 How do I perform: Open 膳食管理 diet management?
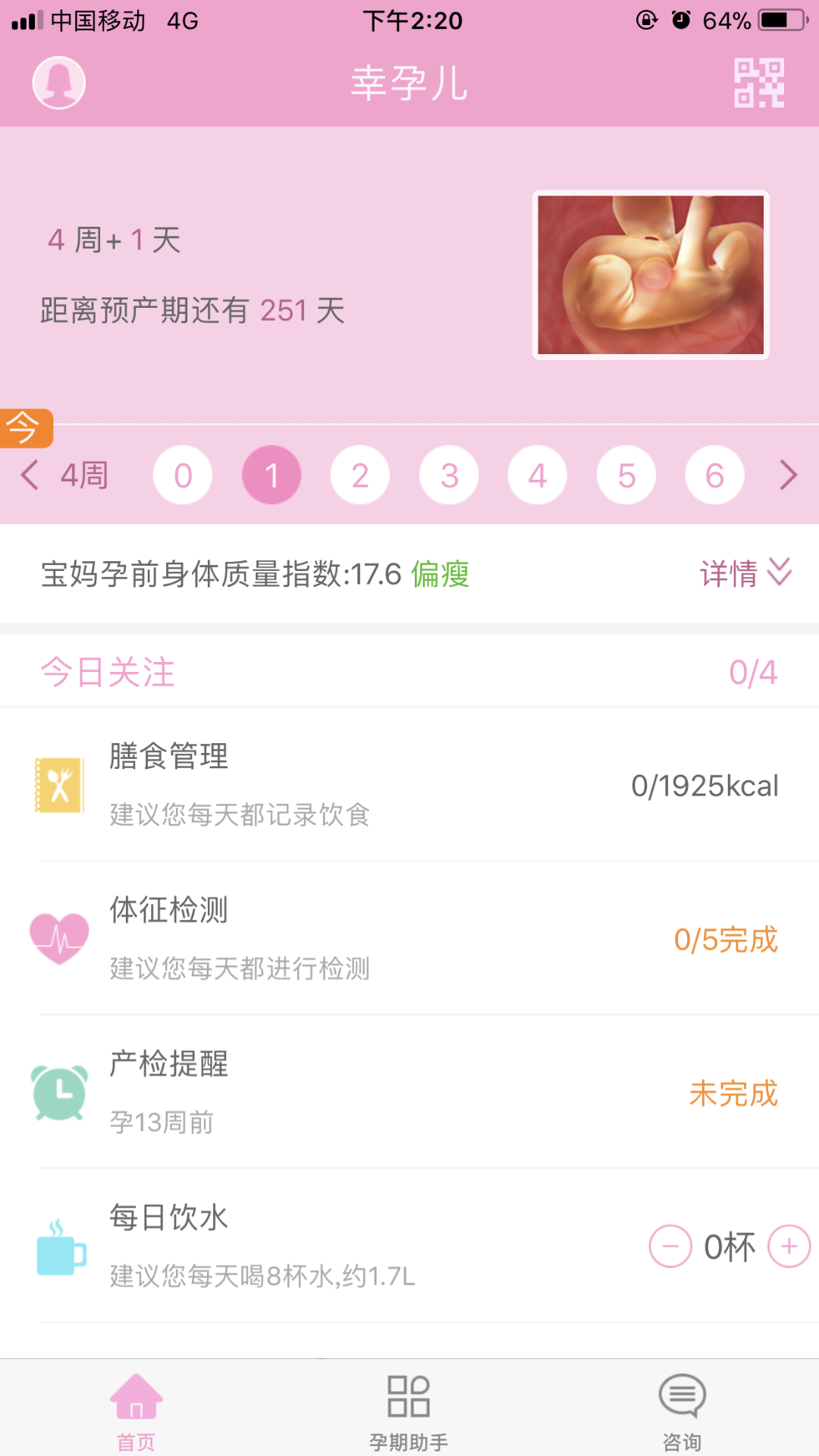(x=409, y=785)
